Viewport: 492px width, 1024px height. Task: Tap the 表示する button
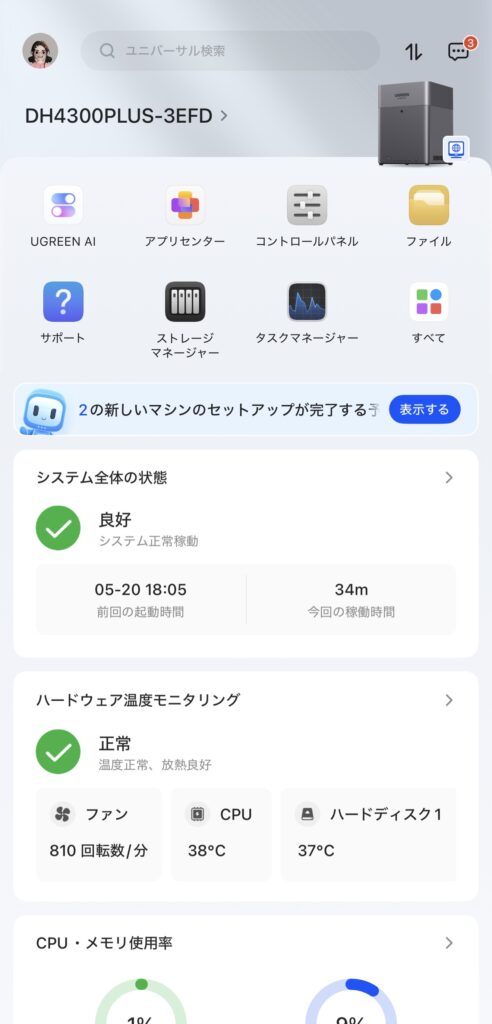[425, 409]
